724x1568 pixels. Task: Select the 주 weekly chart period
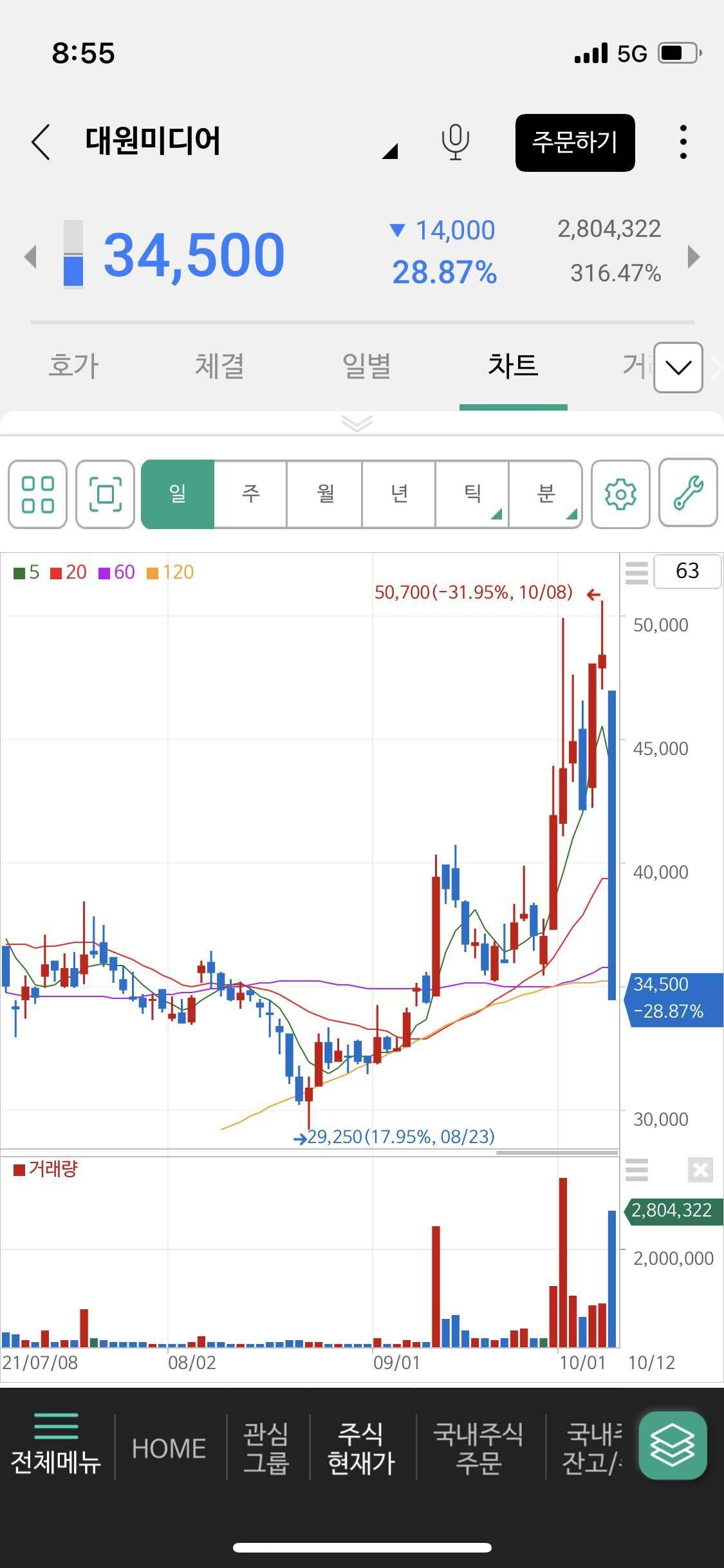250,494
